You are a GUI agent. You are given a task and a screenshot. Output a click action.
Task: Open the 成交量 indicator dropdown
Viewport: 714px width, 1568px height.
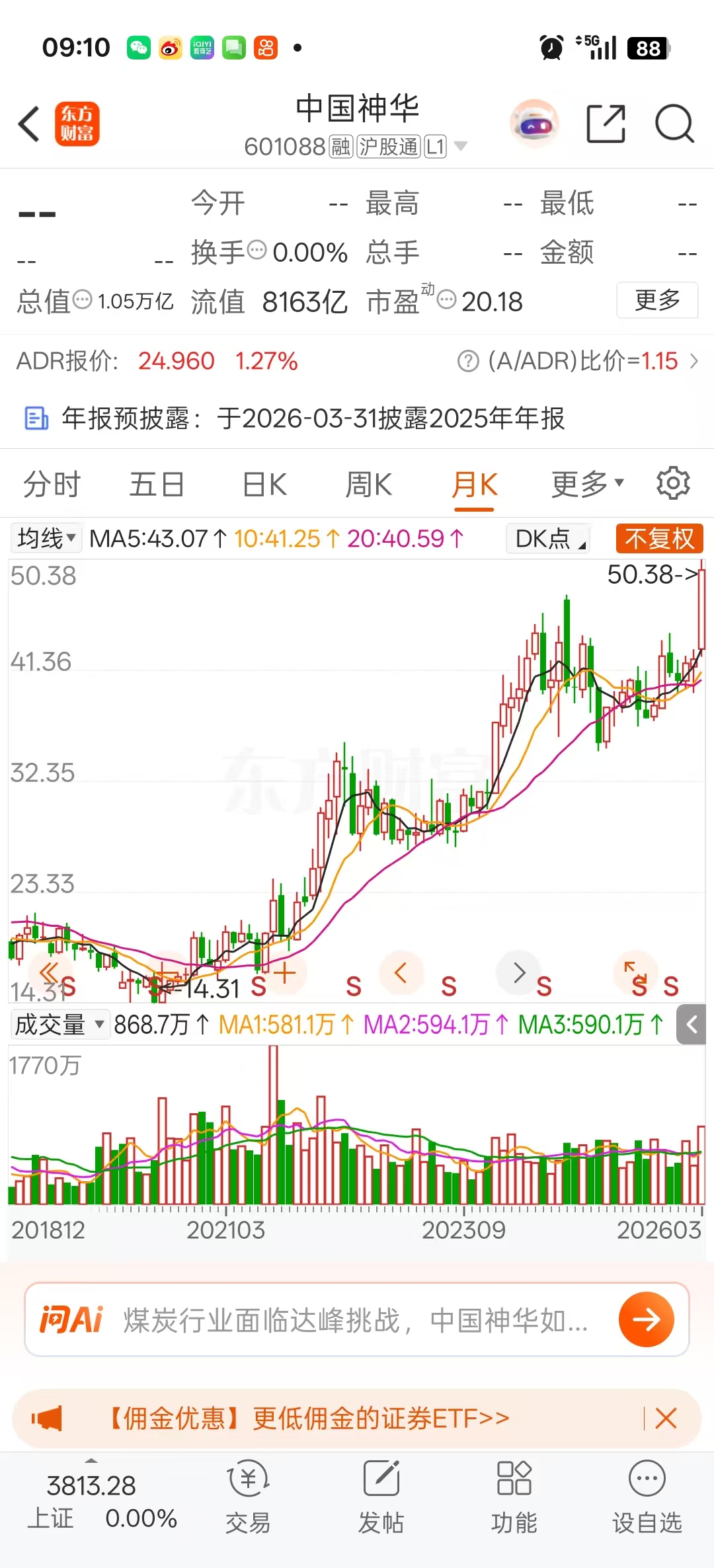click(x=59, y=1025)
